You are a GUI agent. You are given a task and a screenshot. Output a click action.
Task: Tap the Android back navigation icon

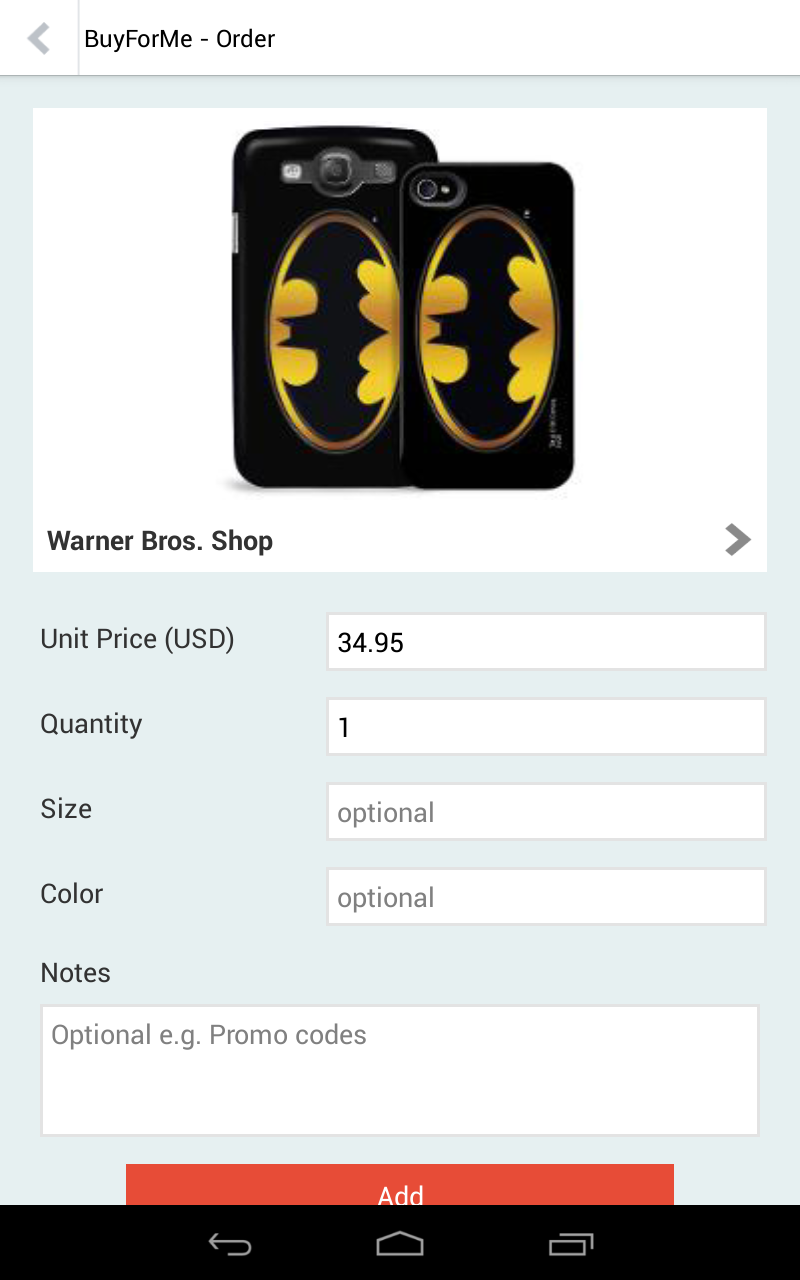point(228,1244)
